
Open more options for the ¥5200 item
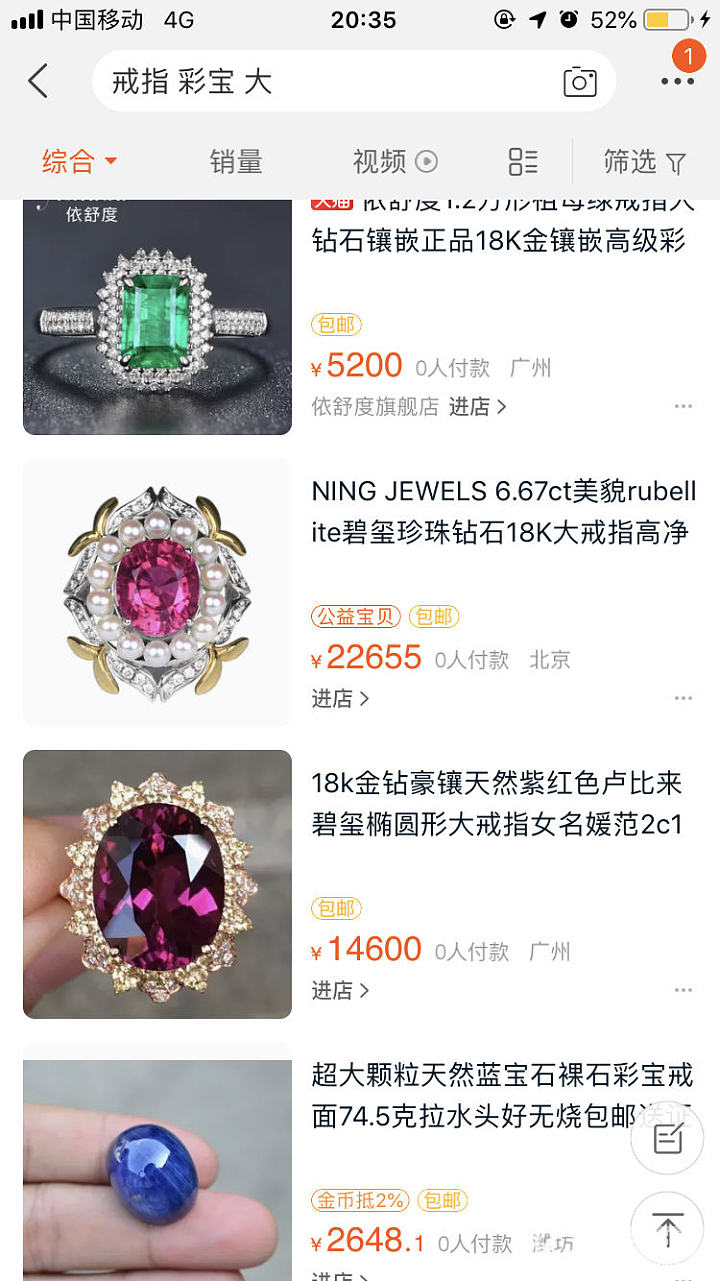683,406
